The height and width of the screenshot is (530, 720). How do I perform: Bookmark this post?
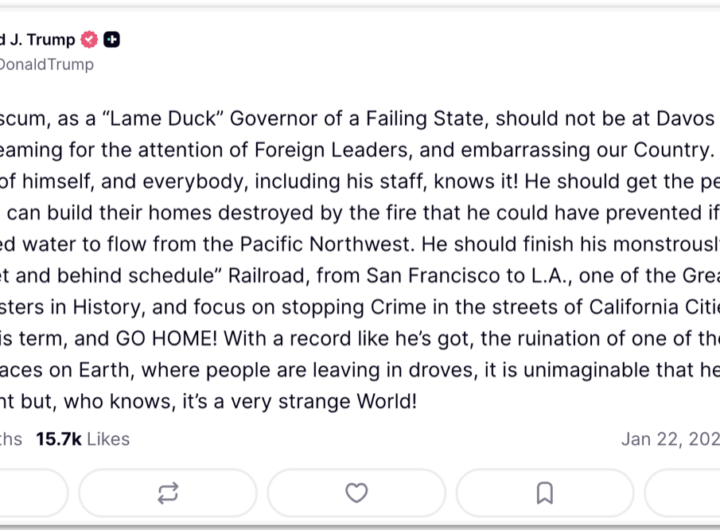(x=544, y=492)
